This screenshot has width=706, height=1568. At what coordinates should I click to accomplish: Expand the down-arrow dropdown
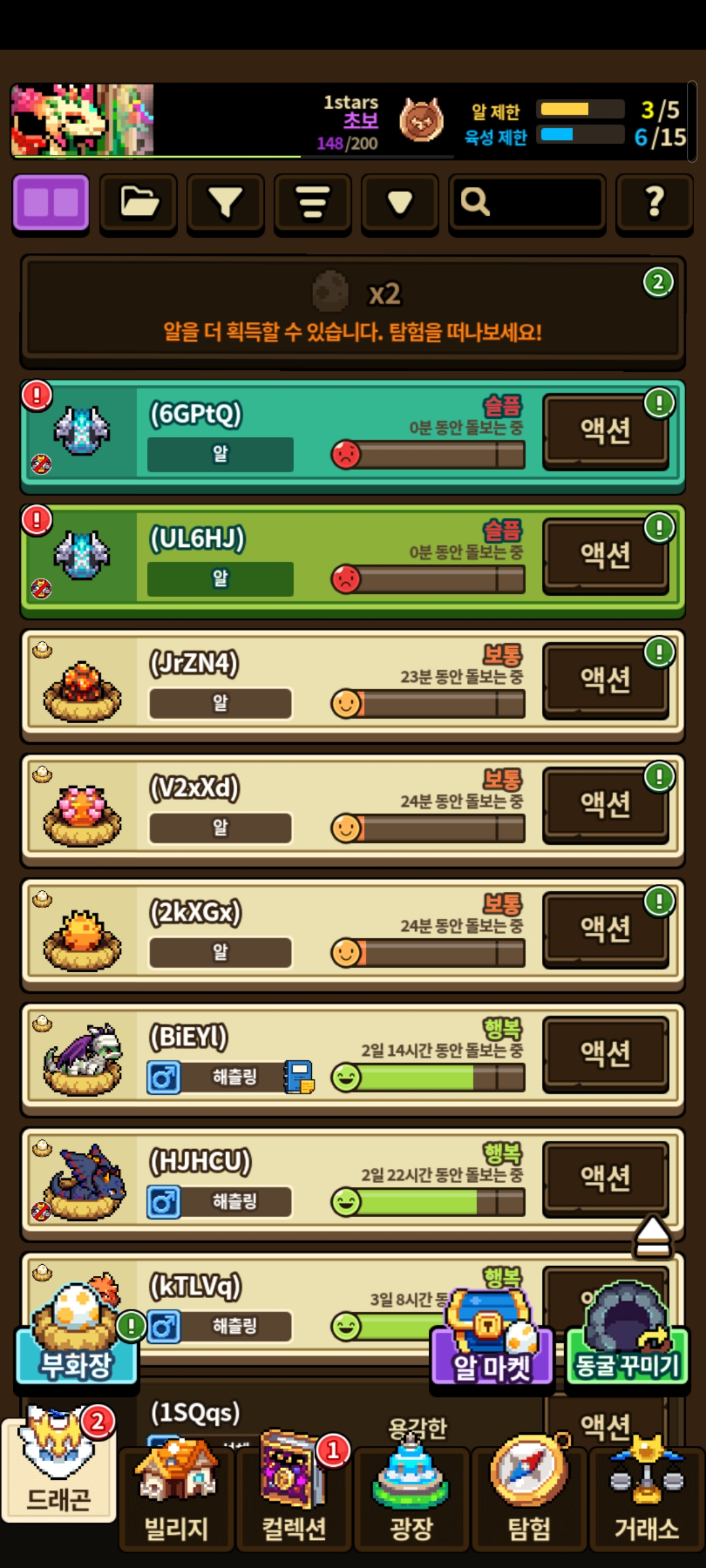click(399, 203)
